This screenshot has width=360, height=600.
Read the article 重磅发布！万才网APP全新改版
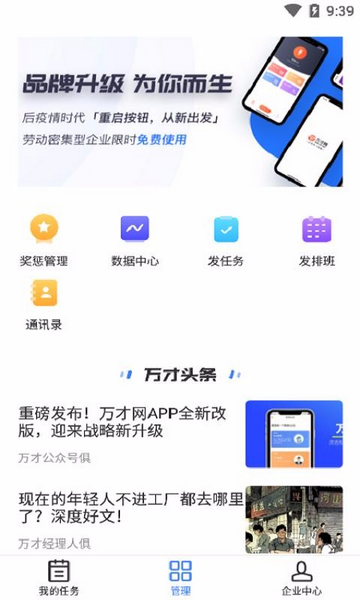click(x=180, y=435)
